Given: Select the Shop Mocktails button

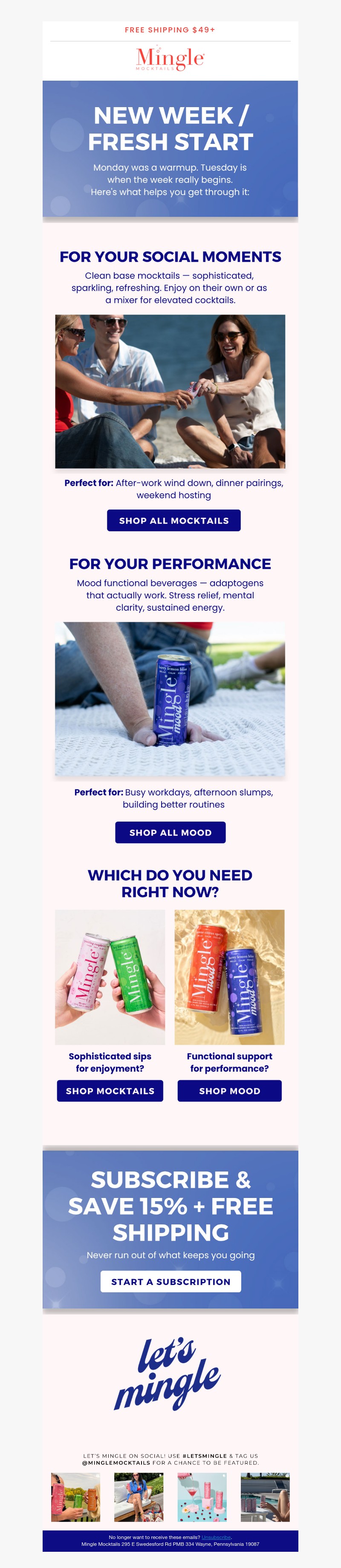Looking at the screenshot, I should click(110, 1091).
